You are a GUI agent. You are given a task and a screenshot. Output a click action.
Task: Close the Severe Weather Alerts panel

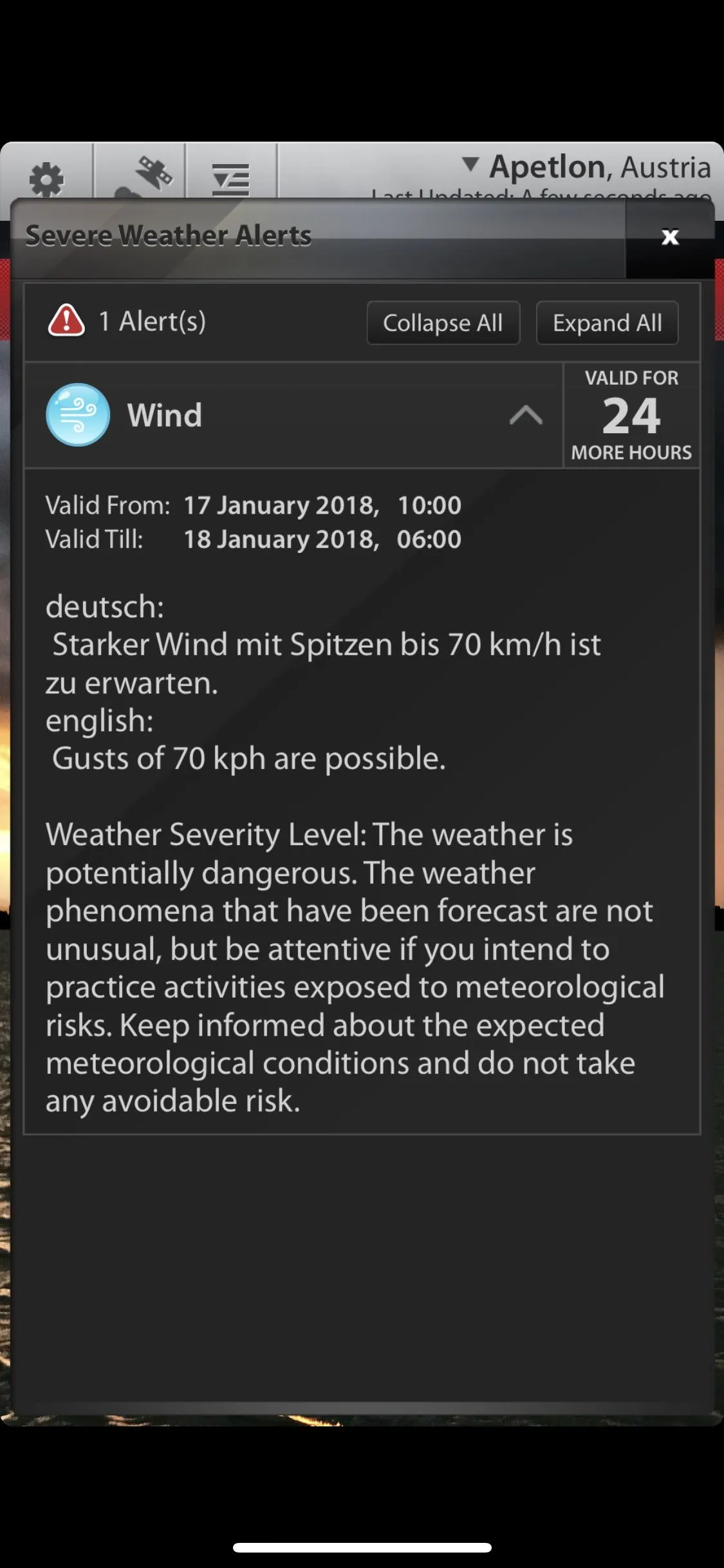click(x=670, y=238)
